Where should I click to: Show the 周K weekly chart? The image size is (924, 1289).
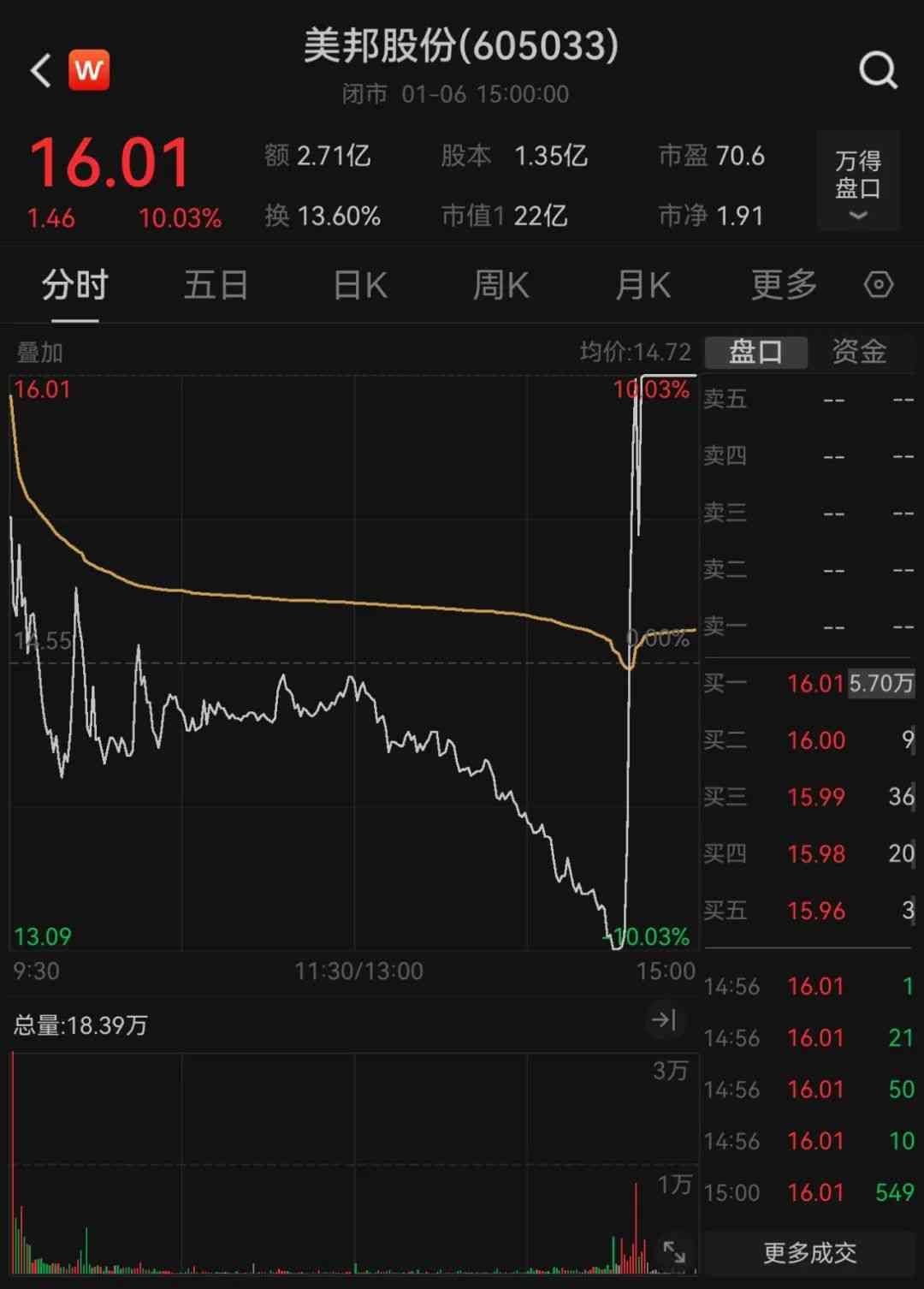(x=501, y=285)
